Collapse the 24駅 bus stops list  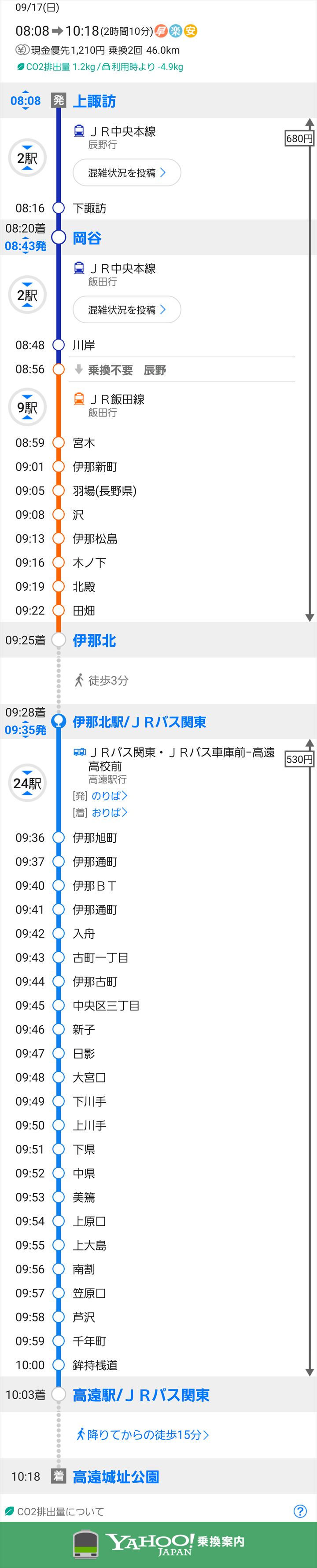27,783
